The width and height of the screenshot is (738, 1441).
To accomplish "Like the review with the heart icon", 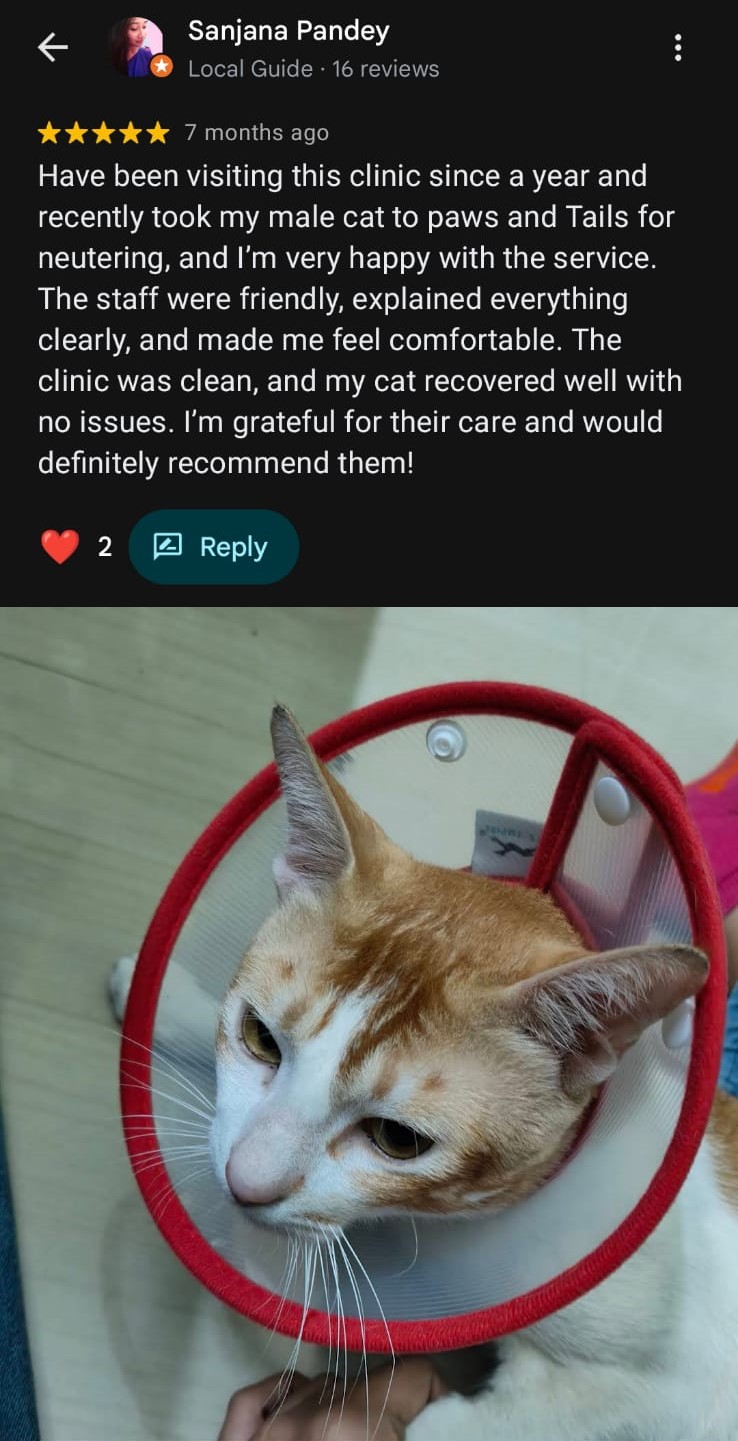I will click(x=60, y=547).
